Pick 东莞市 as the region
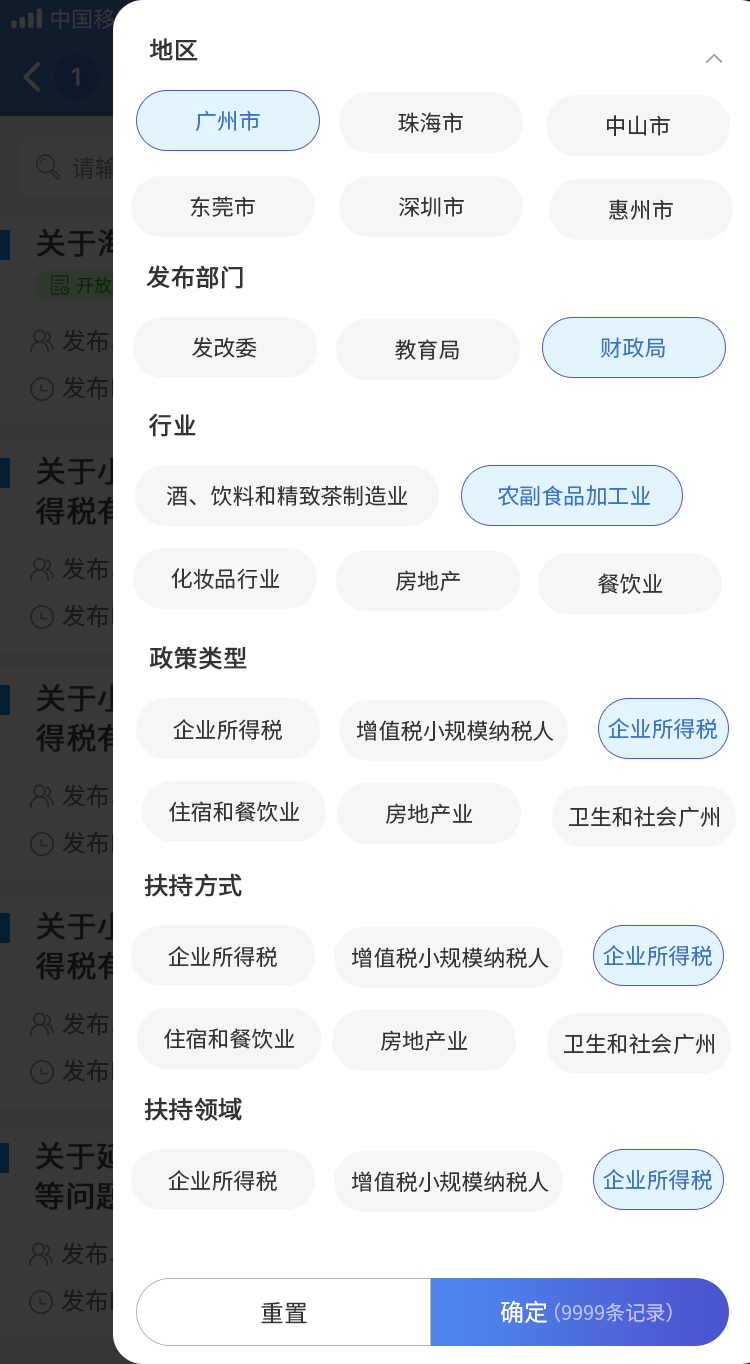This screenshot has width=750, height=1364. click(223, 207)
